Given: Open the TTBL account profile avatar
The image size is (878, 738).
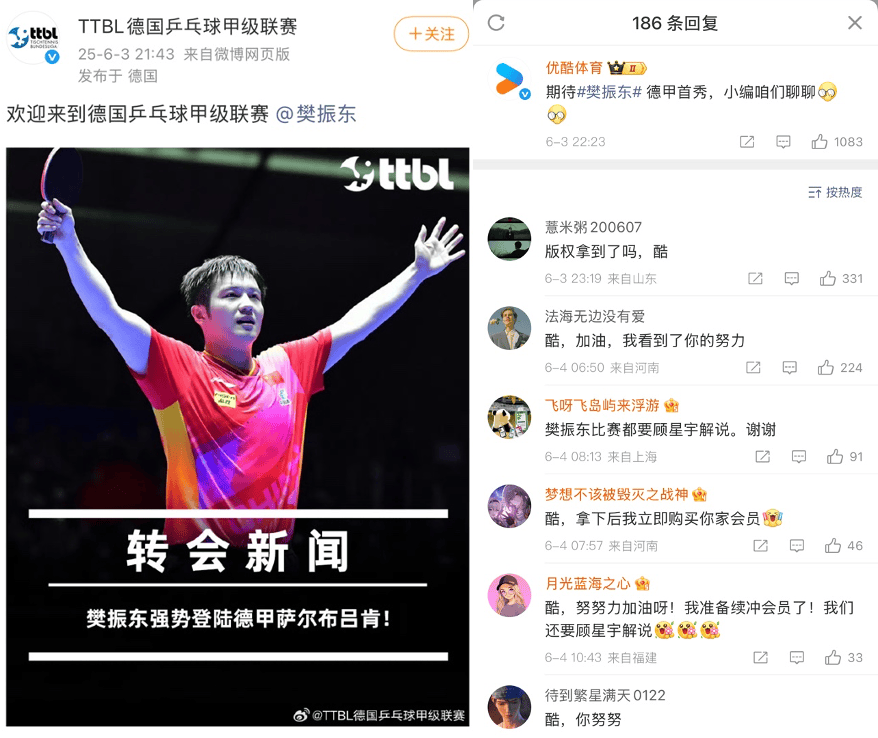Looking at the screenshot, I should pyautogui.click(x=33, y=39).
